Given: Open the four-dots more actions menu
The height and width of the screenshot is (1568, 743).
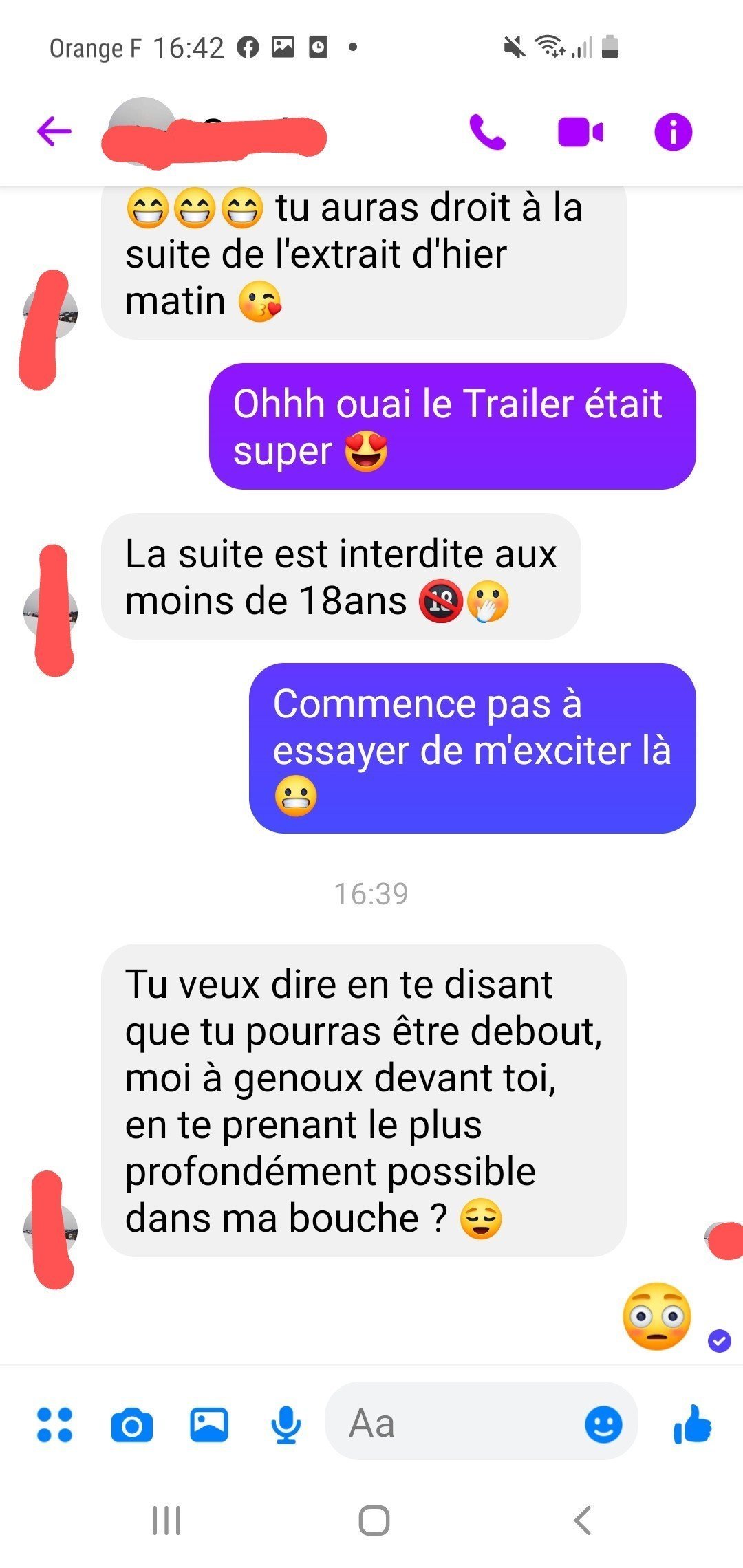Looking at the screenshot, I should 54,1424.
